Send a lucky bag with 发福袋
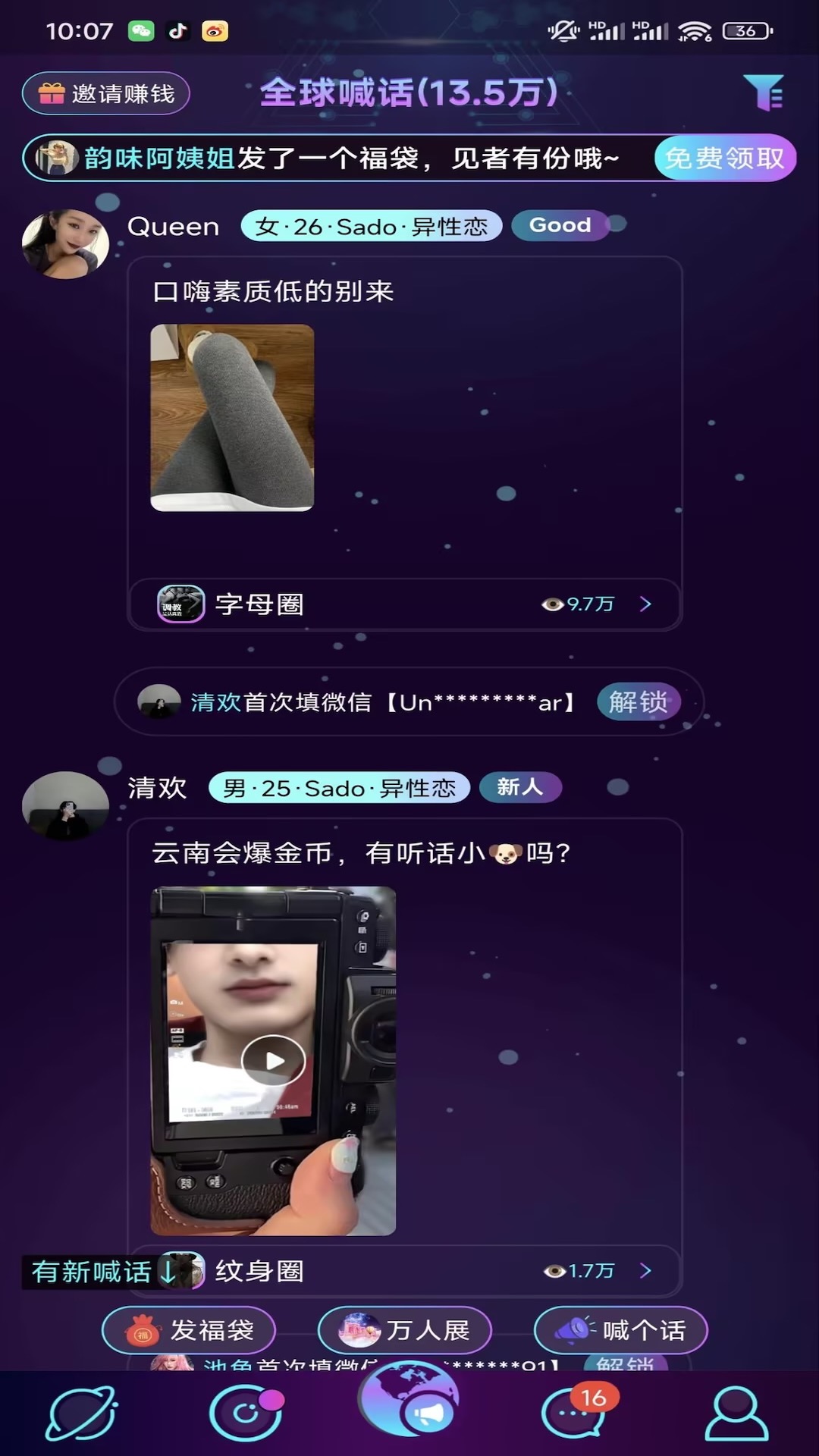Image resolution: width=819 pixels, height=1456 pixels. coord(189,1330)
